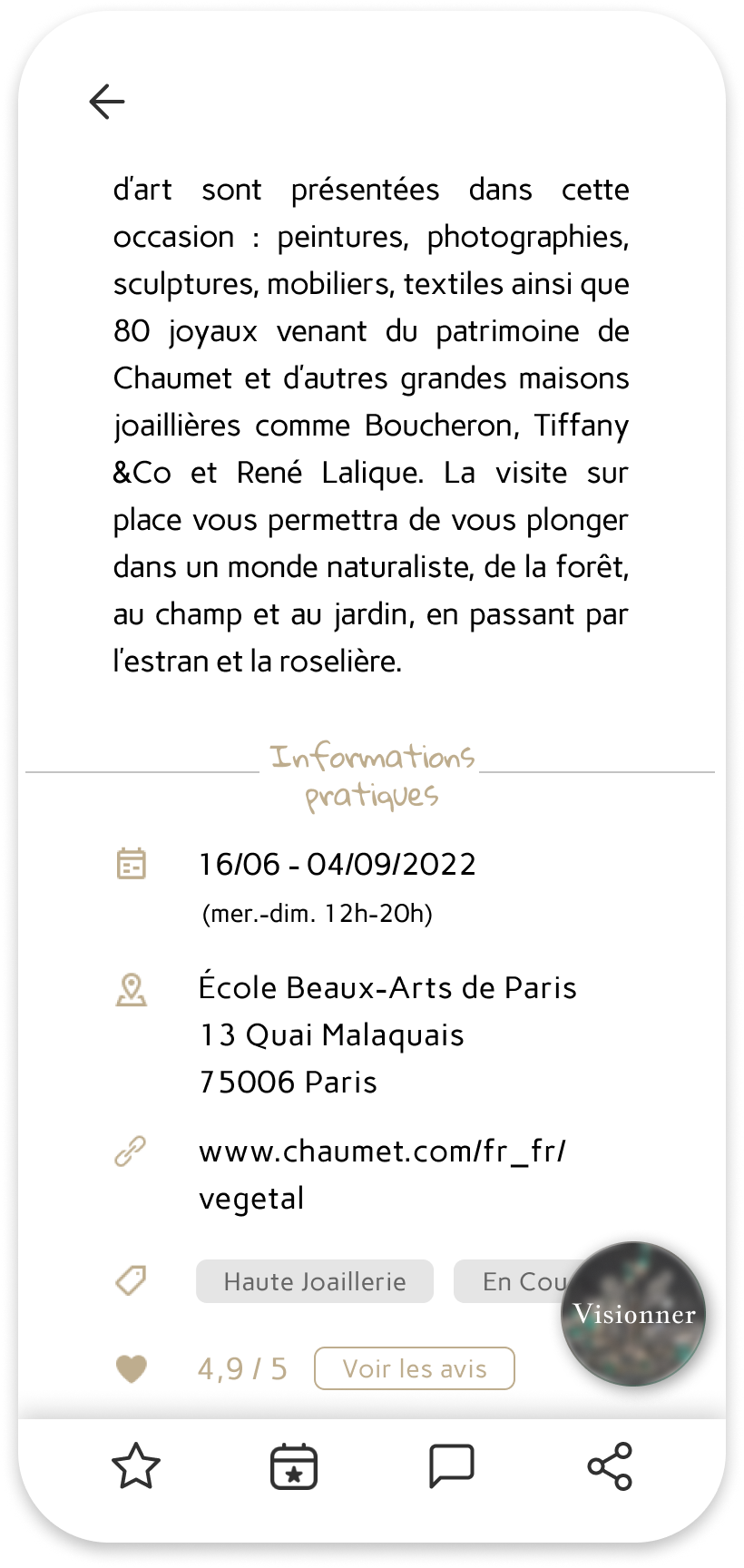Screen dimensions: 744x1568
Task: Click the Voir les avis button
Action: tap(414, 1368)
